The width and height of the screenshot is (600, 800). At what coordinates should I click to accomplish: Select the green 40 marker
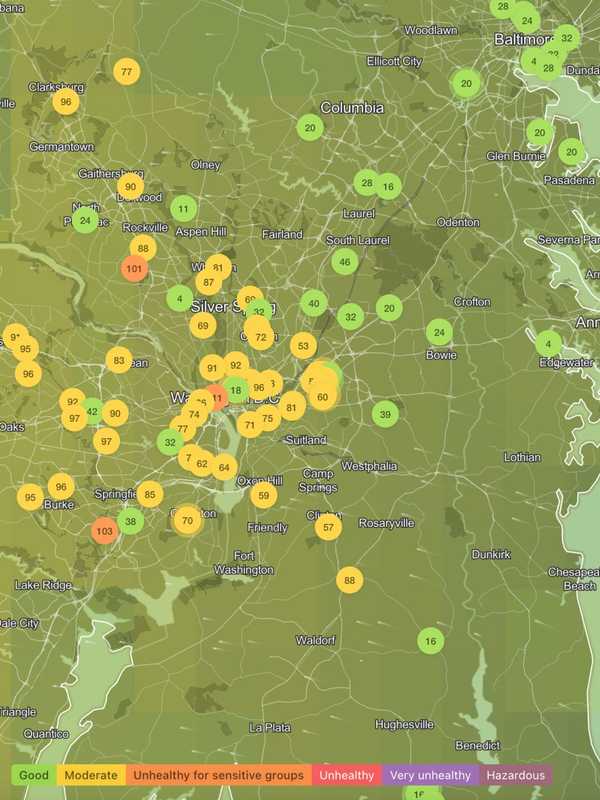314,304
